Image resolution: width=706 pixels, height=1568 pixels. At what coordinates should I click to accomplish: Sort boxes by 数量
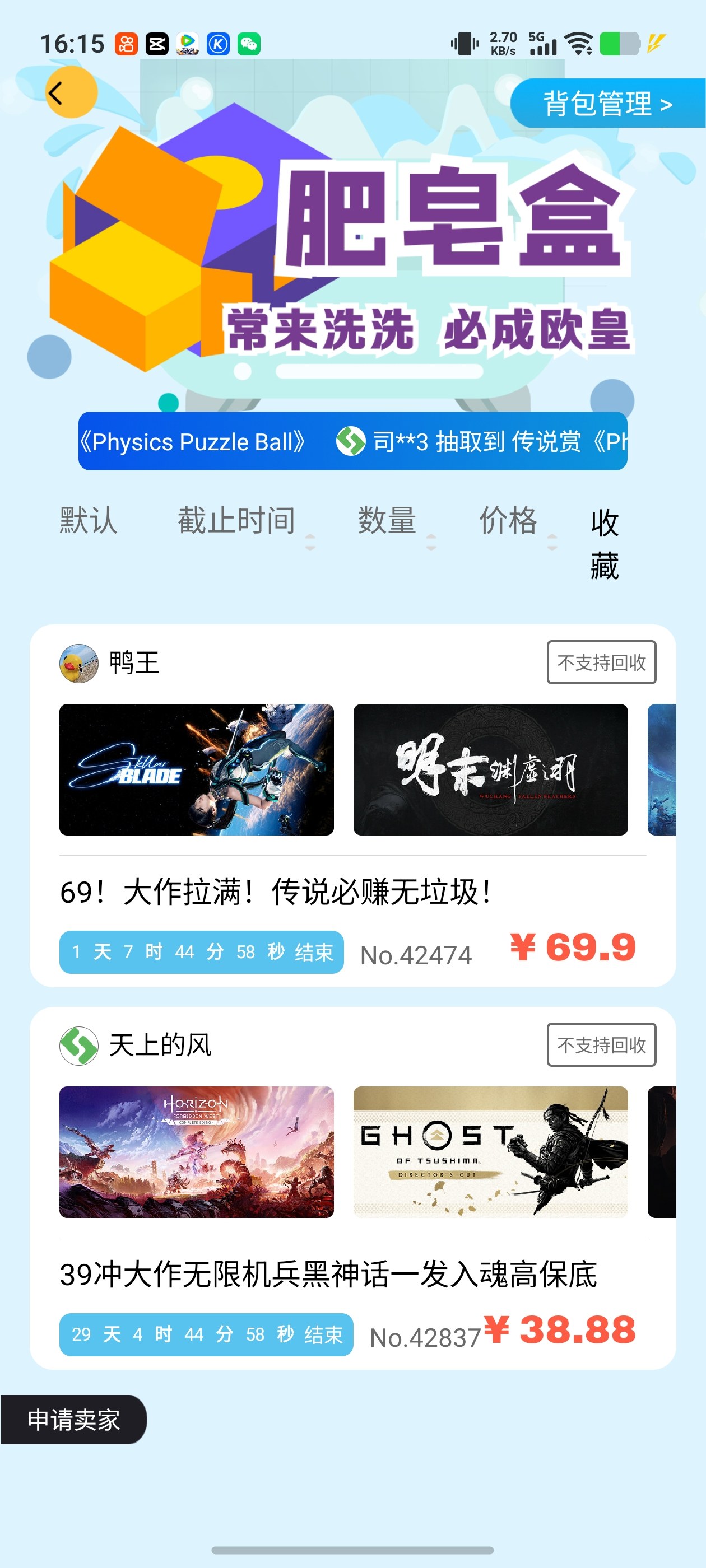[x=388, y=521]
